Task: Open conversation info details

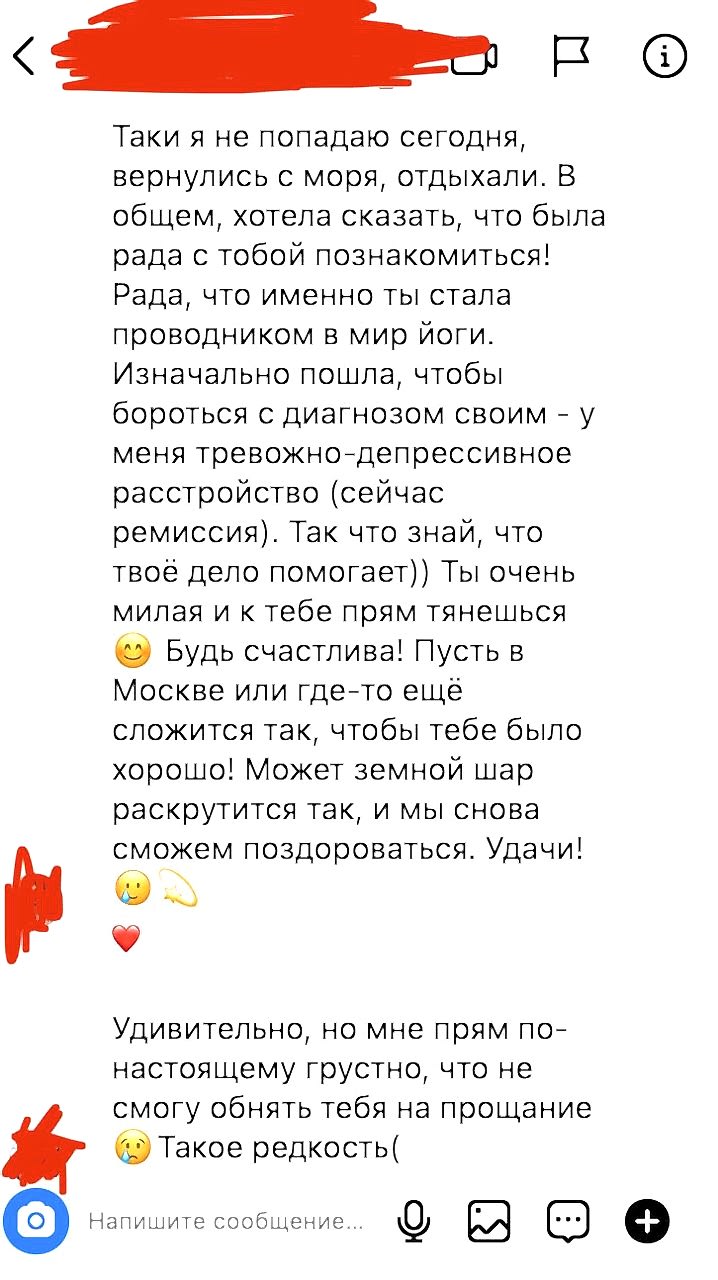Action: pyautogui.click(x=664, y=58)
